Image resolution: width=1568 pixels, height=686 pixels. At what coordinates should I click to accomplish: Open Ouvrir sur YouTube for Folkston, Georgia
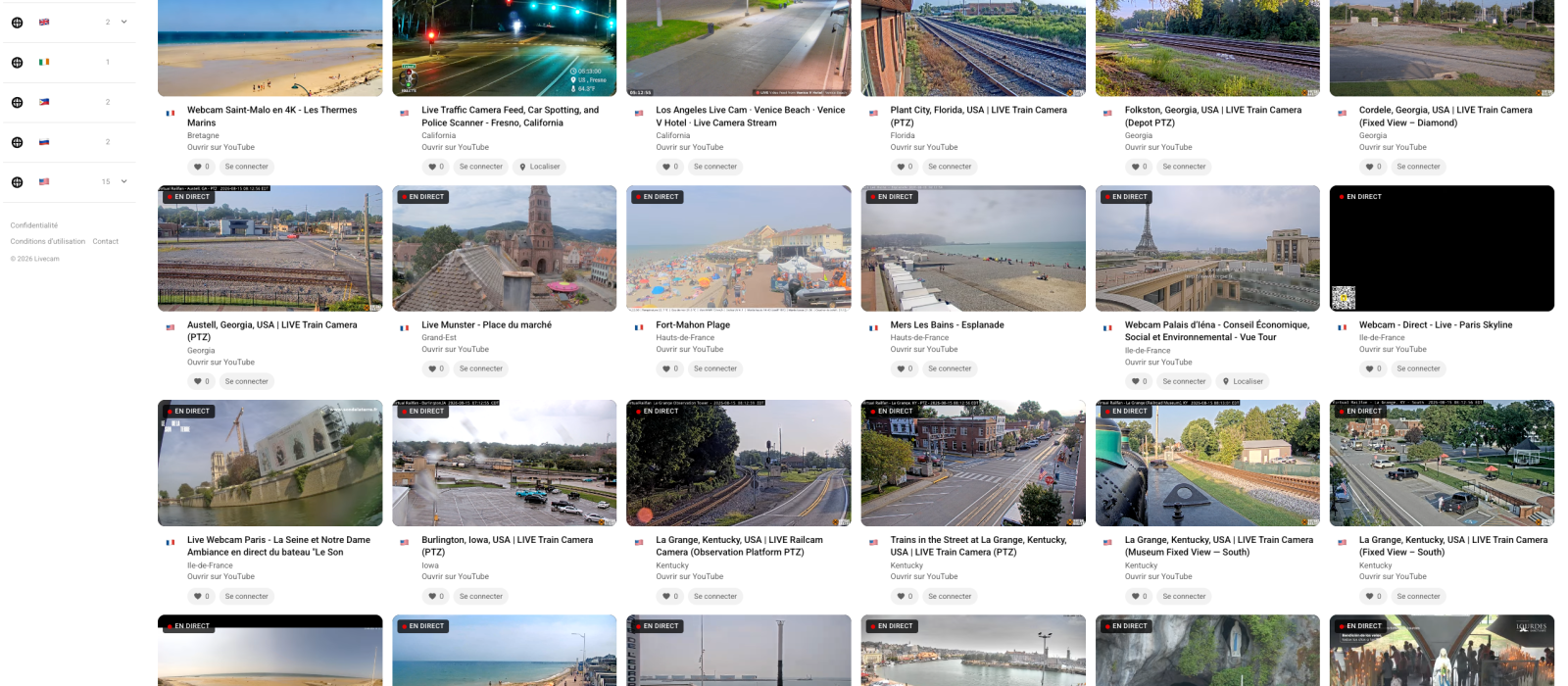pyautogui.click(x=1158, y=147)
